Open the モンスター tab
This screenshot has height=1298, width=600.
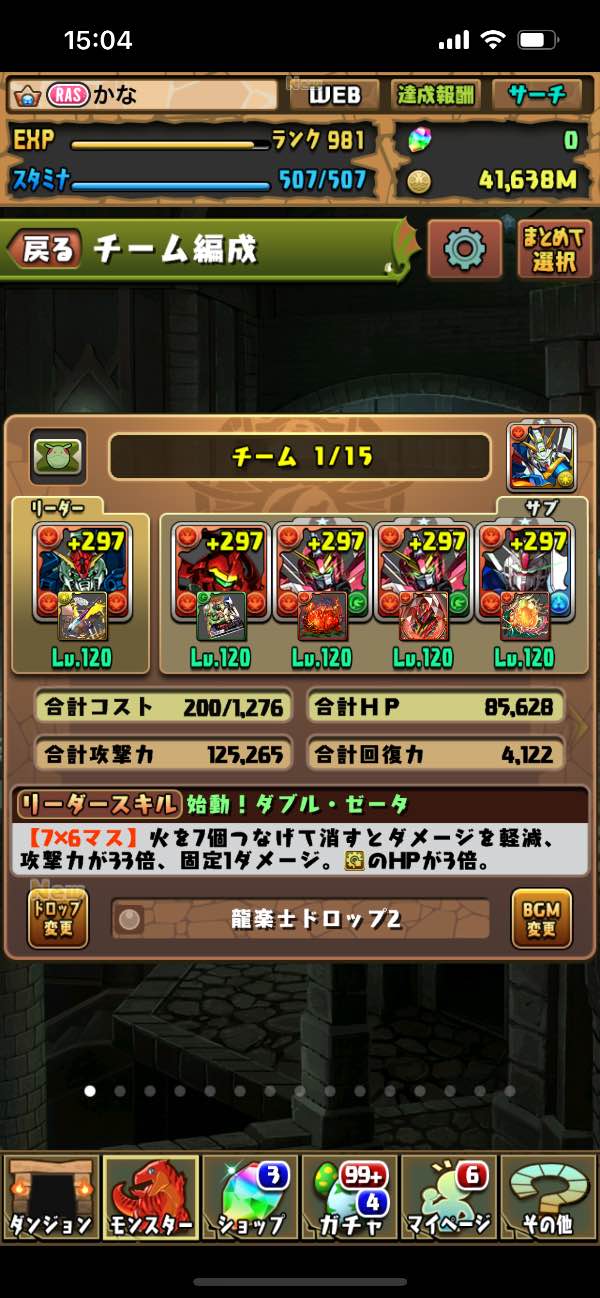click(x=150, y=1196)
